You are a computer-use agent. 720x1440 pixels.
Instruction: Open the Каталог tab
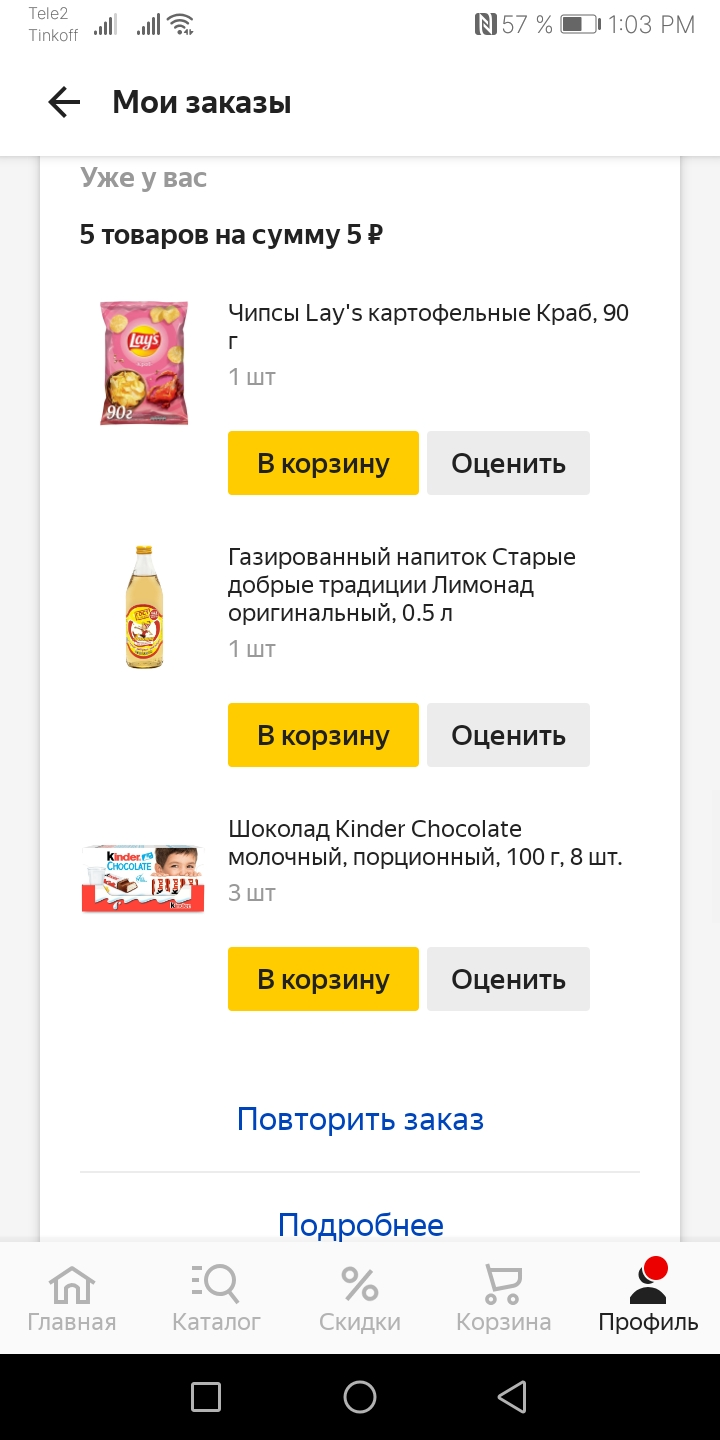point(216,1298)
